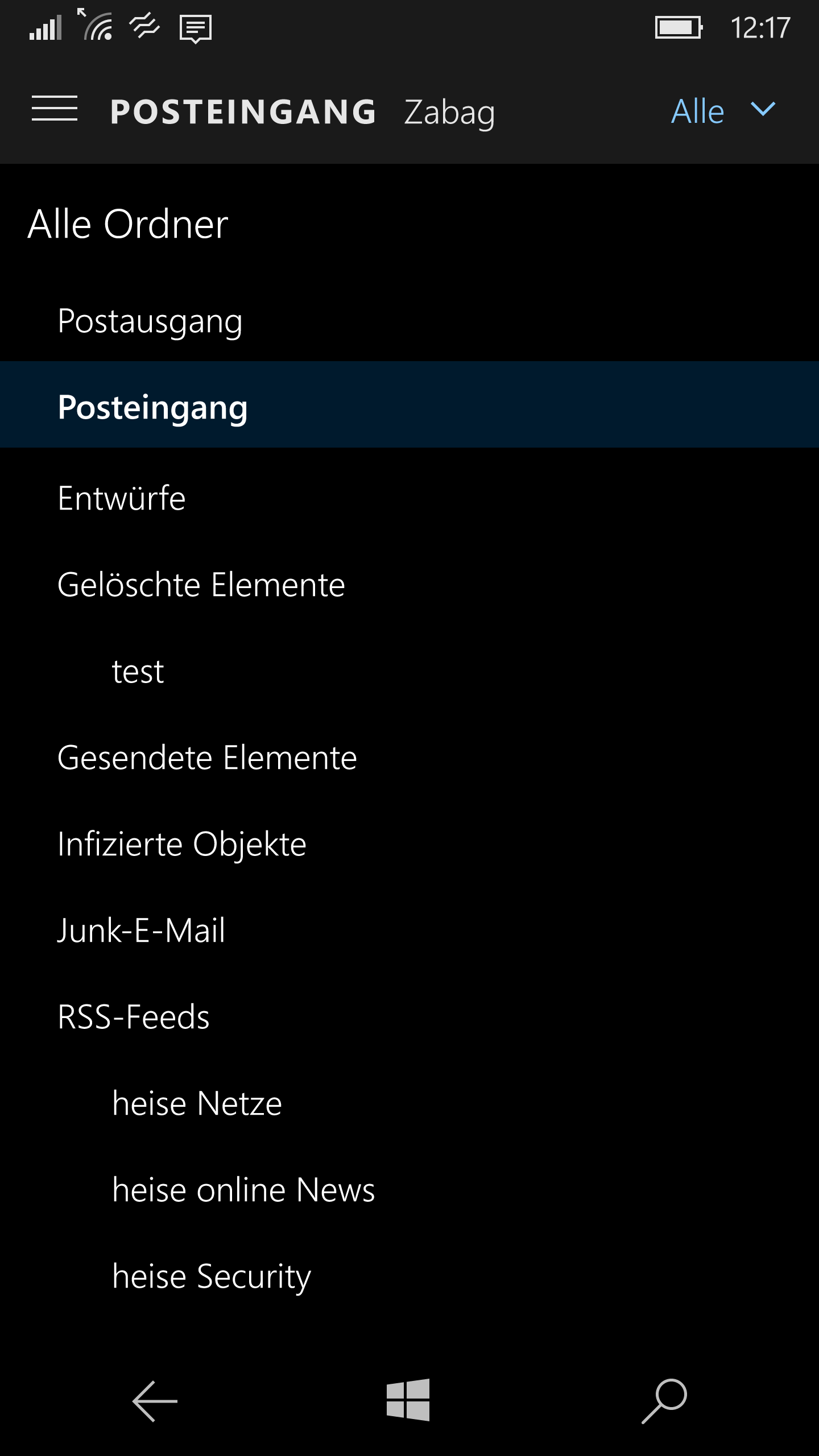Expand the Alle filter dropdown
The width and height of the screenshot is (819, 1456).
(x=723, y=110)
